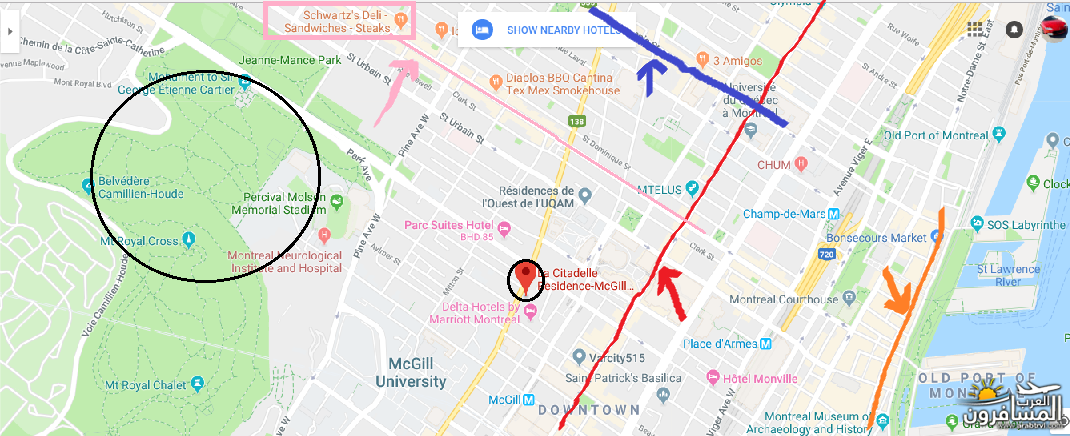Open Mt Royal Chalet place marker

tap(198, 383)
